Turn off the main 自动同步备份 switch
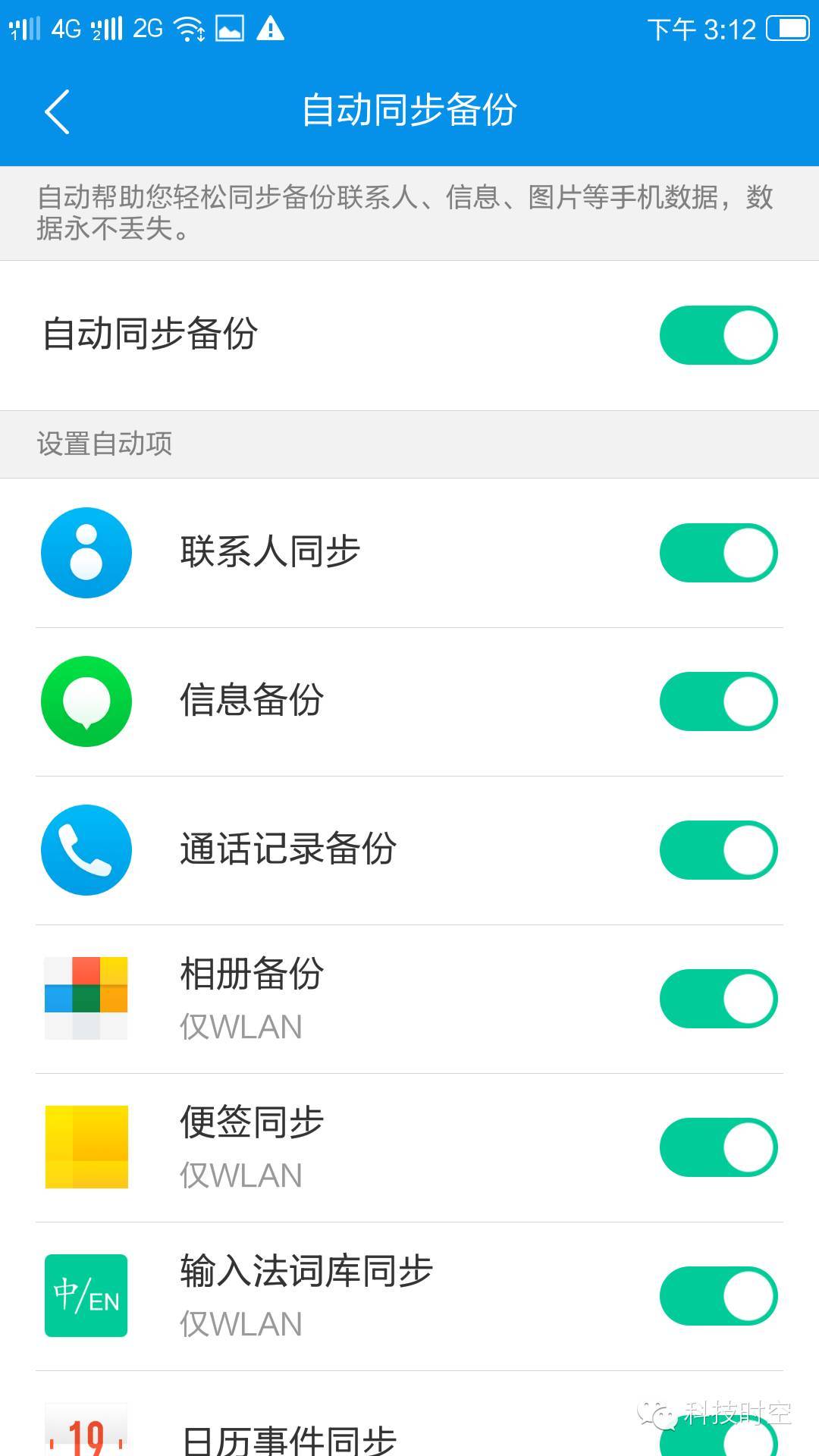This screenshot has height=1456, width=819. click(718, 335)
